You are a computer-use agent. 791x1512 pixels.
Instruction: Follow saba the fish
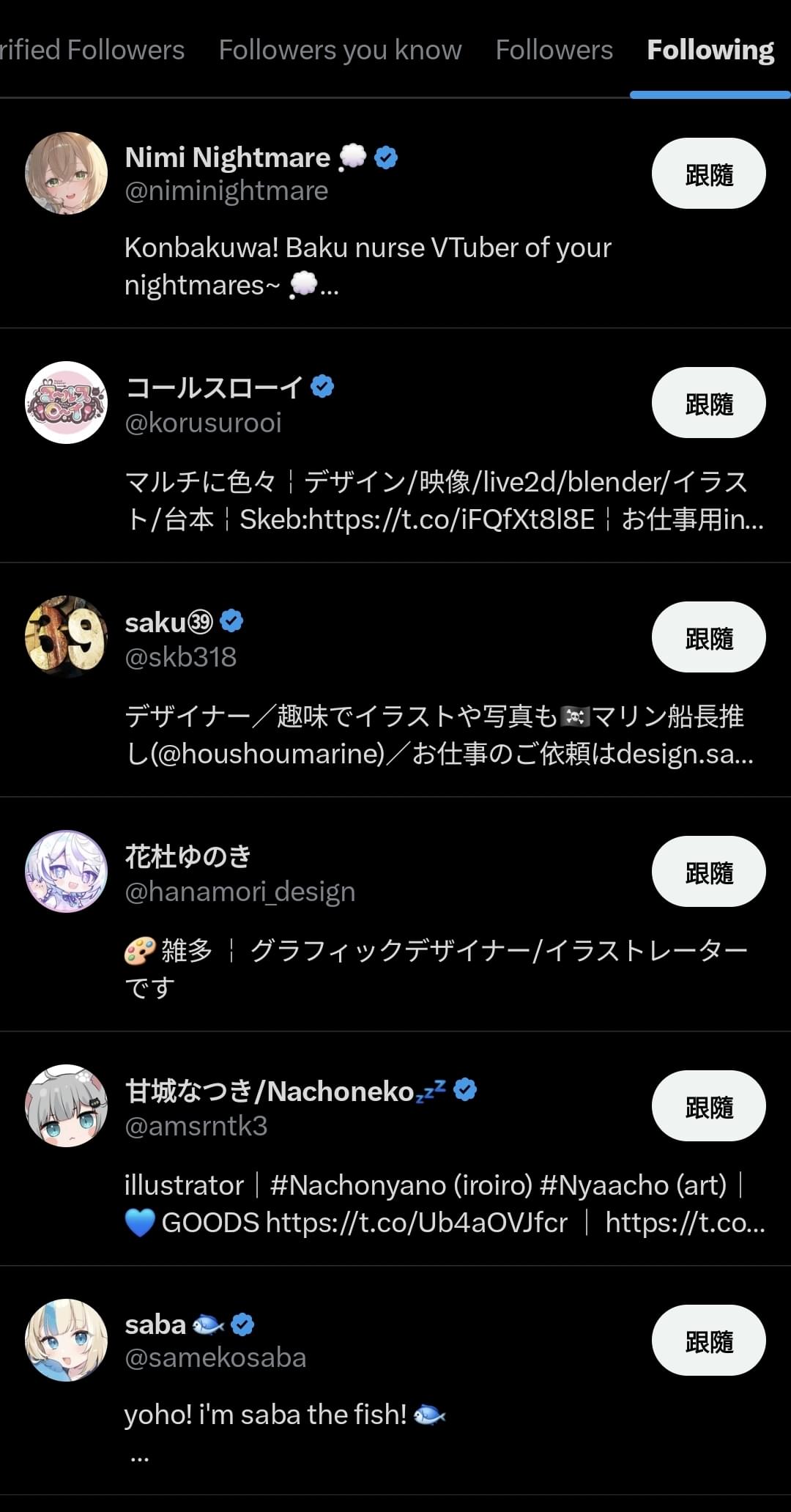point(709,1341)
